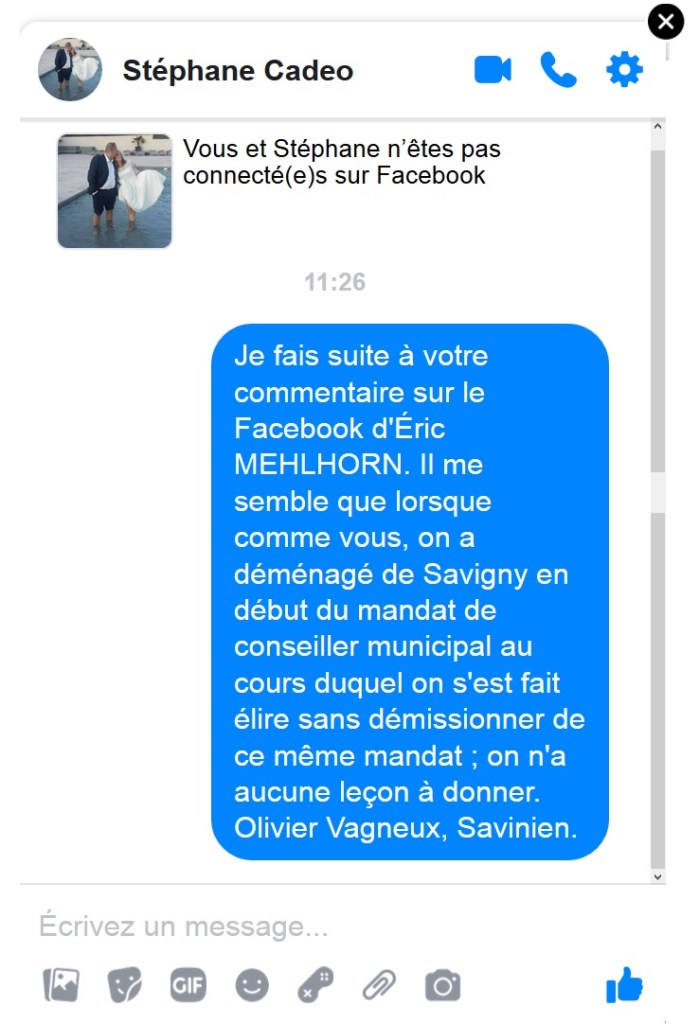Attach a photo from the gallery
Screen dimensions: 699x1024
61,986
